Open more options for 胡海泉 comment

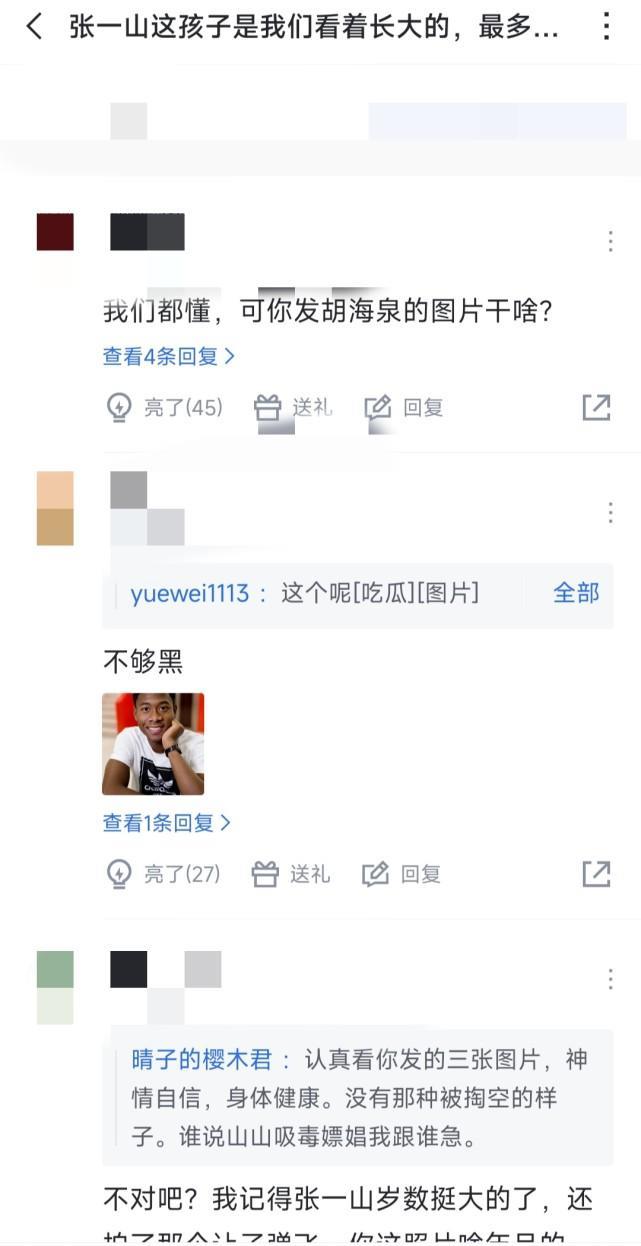(x=610, y=241)
